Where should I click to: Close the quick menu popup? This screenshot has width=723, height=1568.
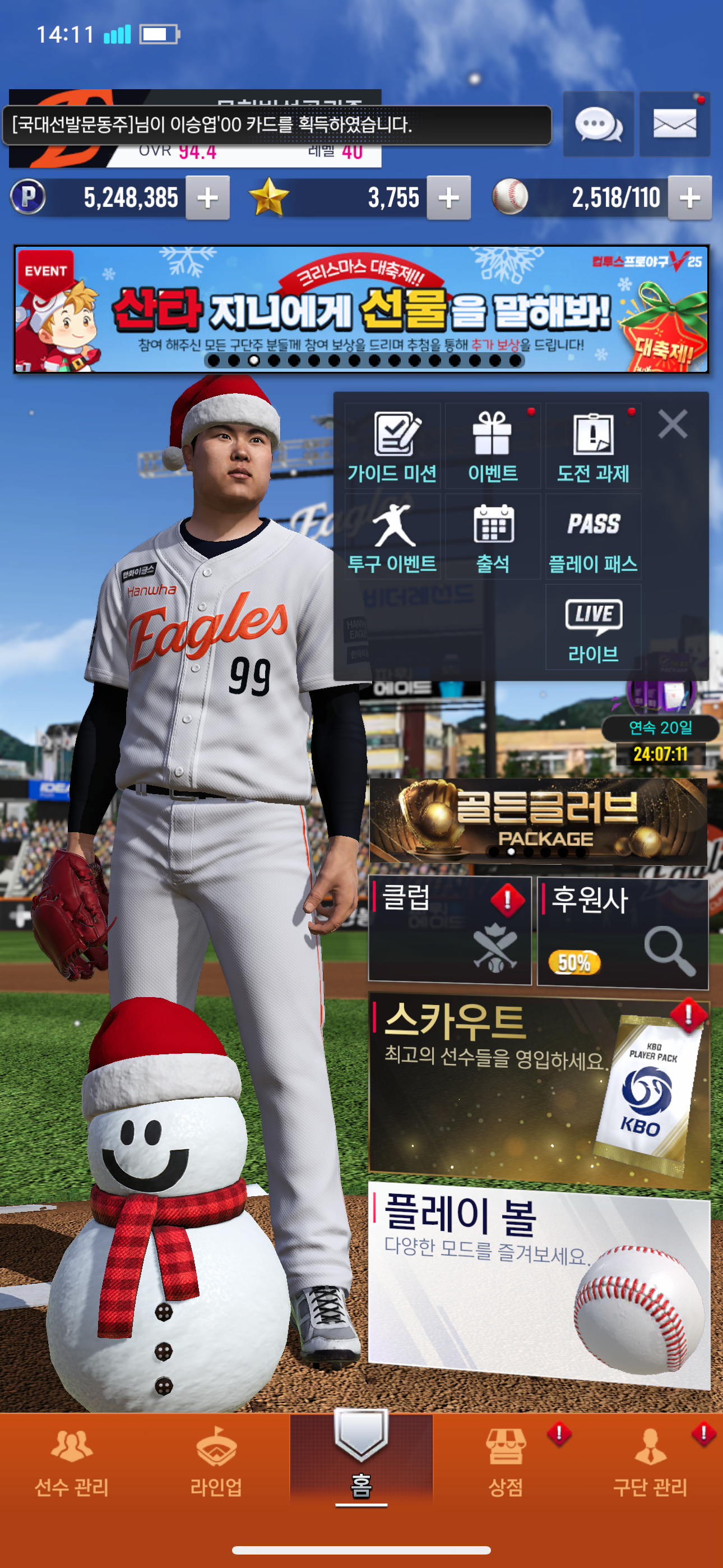tap(673, 423)
